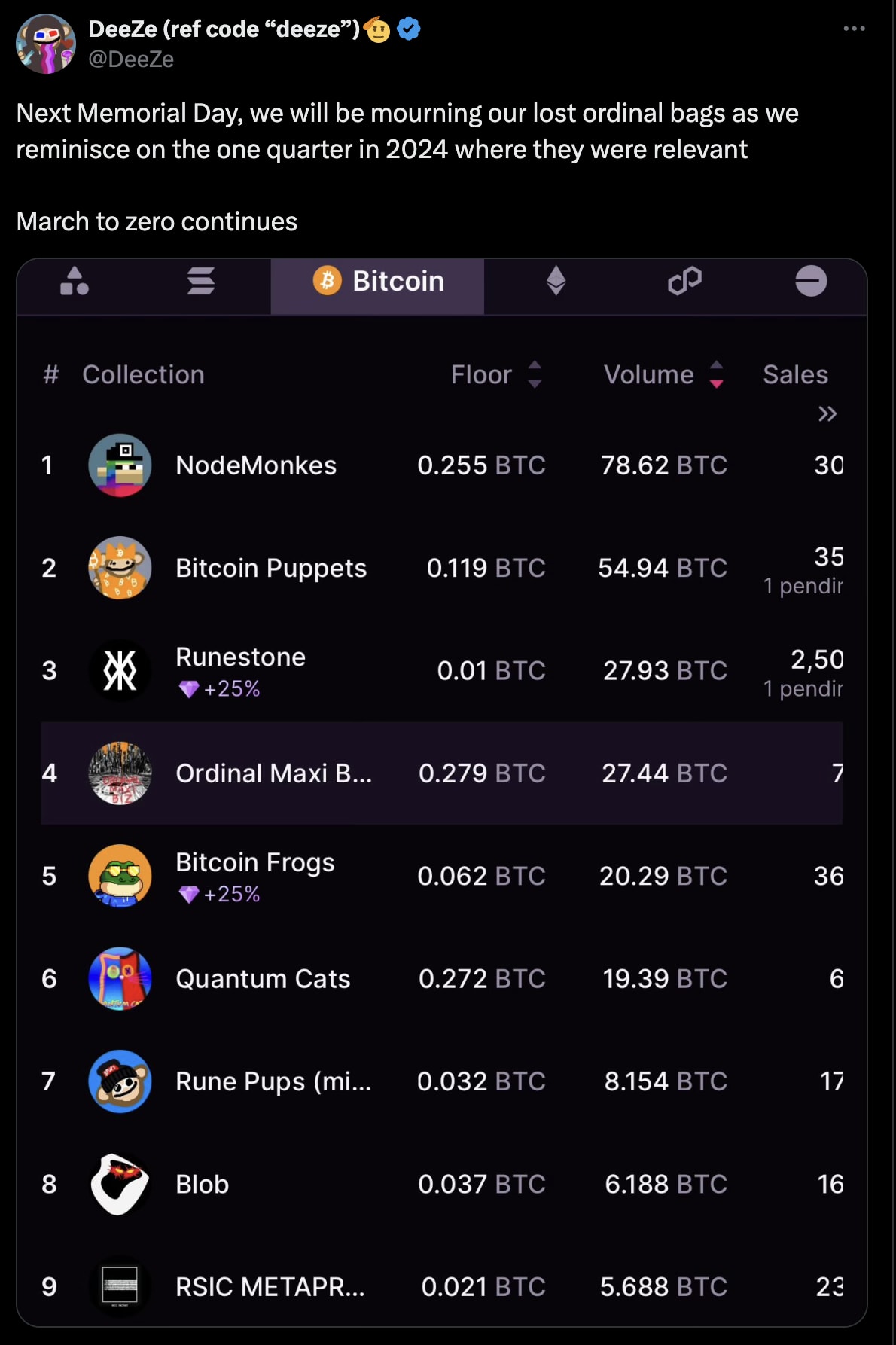
Task: Tap the @DeeZe handle to view the profile
Action: pyautogui.click(x=131, y=59)
